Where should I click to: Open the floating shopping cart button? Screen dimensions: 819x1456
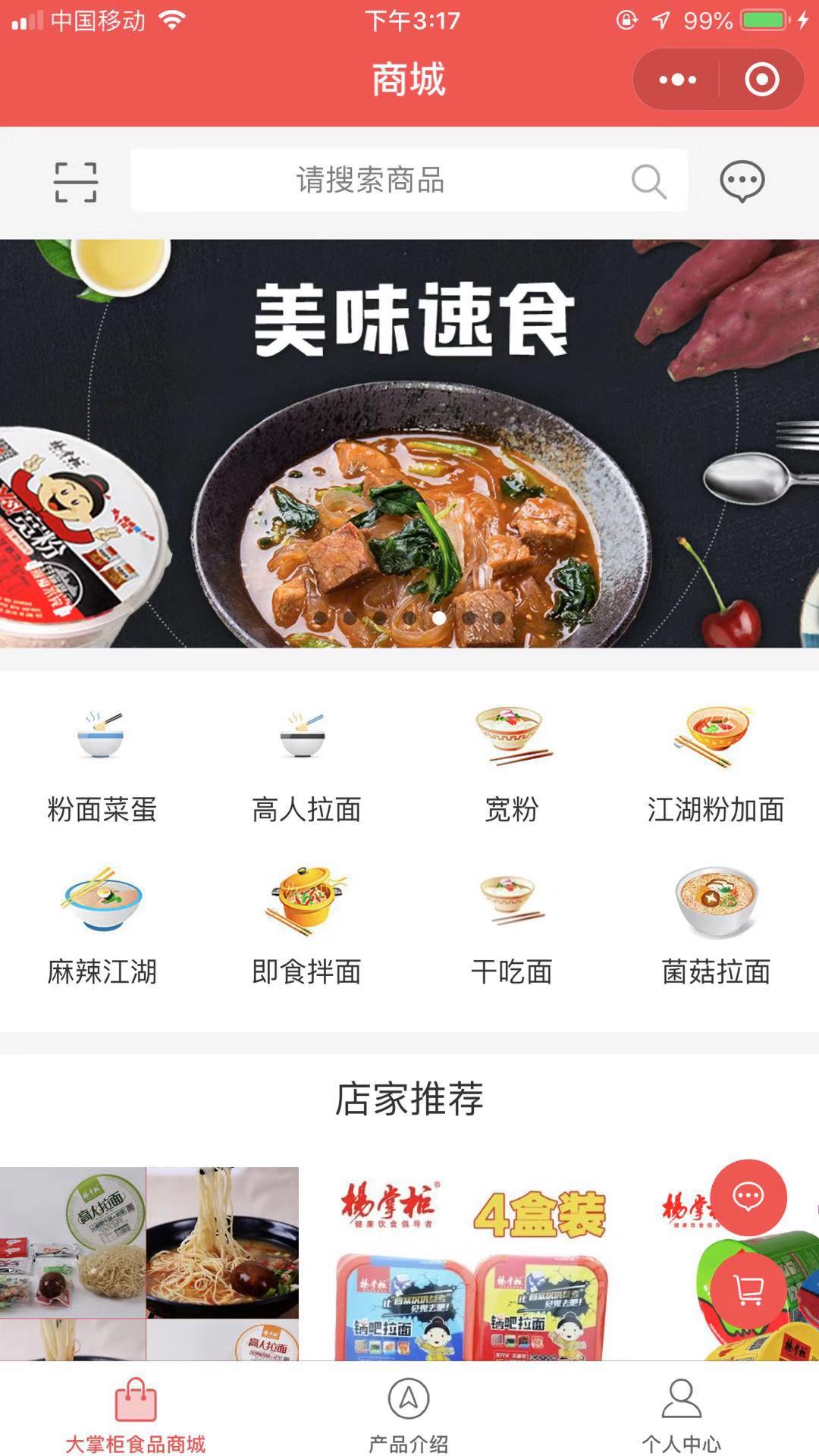tap(748, 1290)
